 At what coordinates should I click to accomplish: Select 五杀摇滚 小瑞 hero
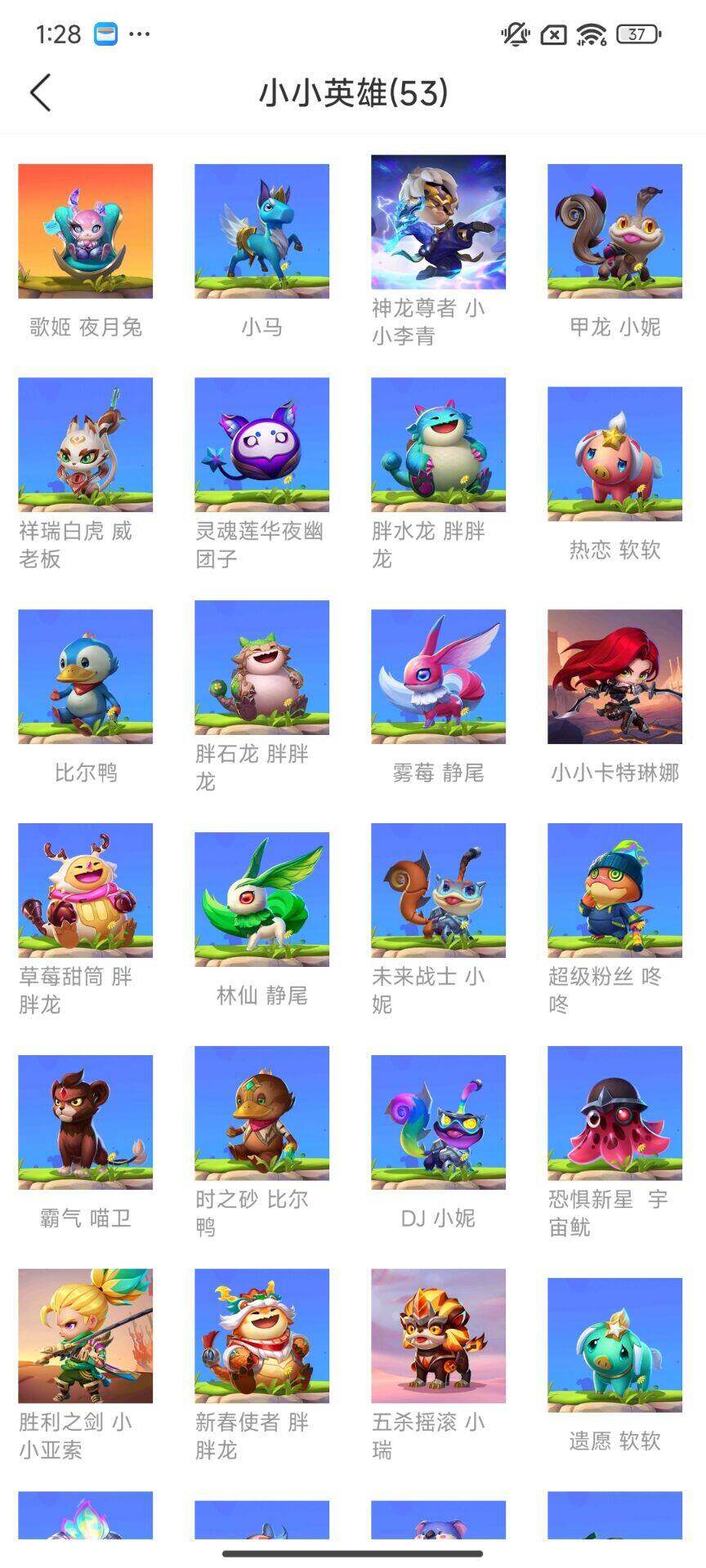(438, 1336)
